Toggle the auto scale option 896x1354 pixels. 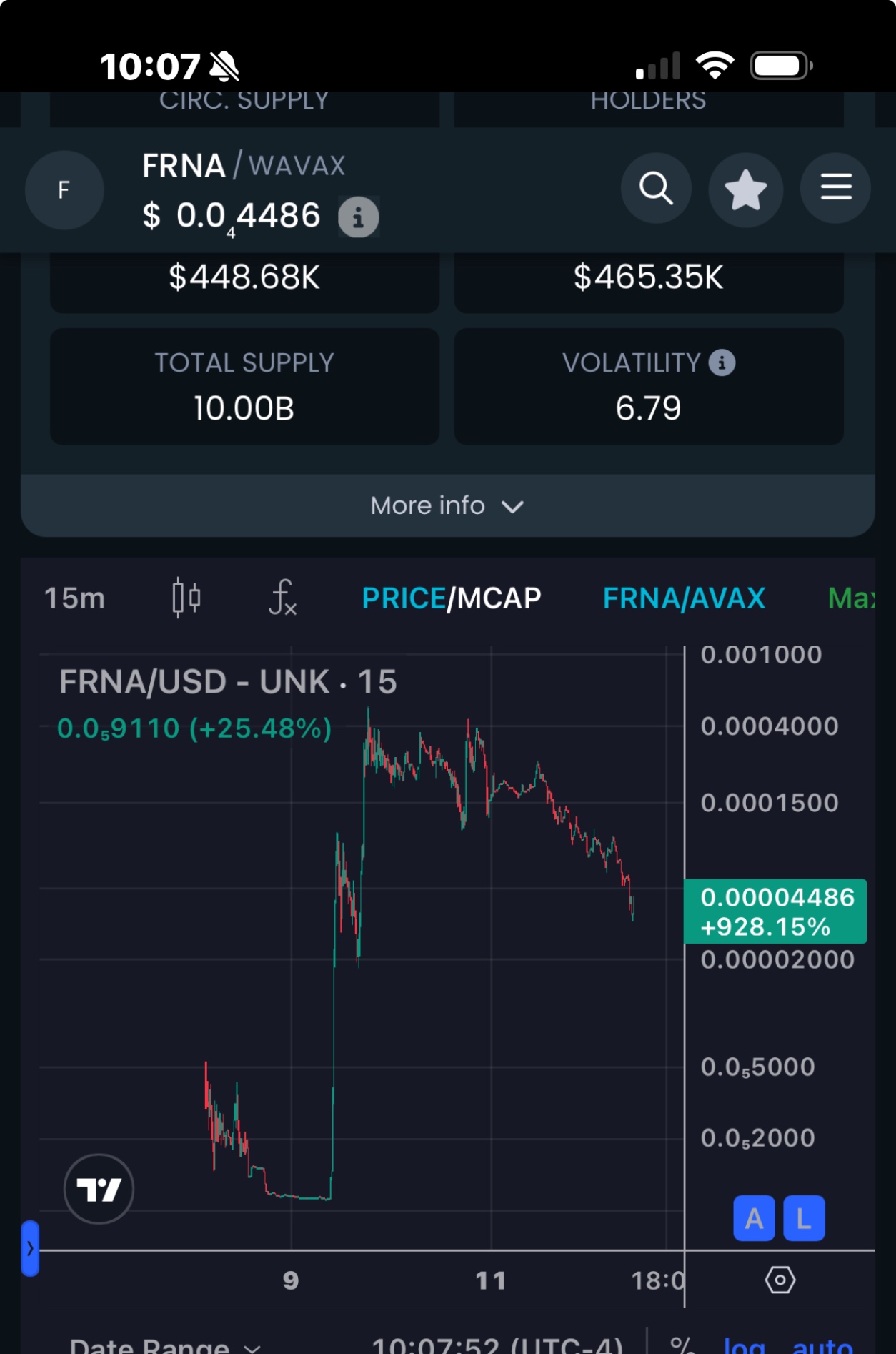[x=822, y=1345]
